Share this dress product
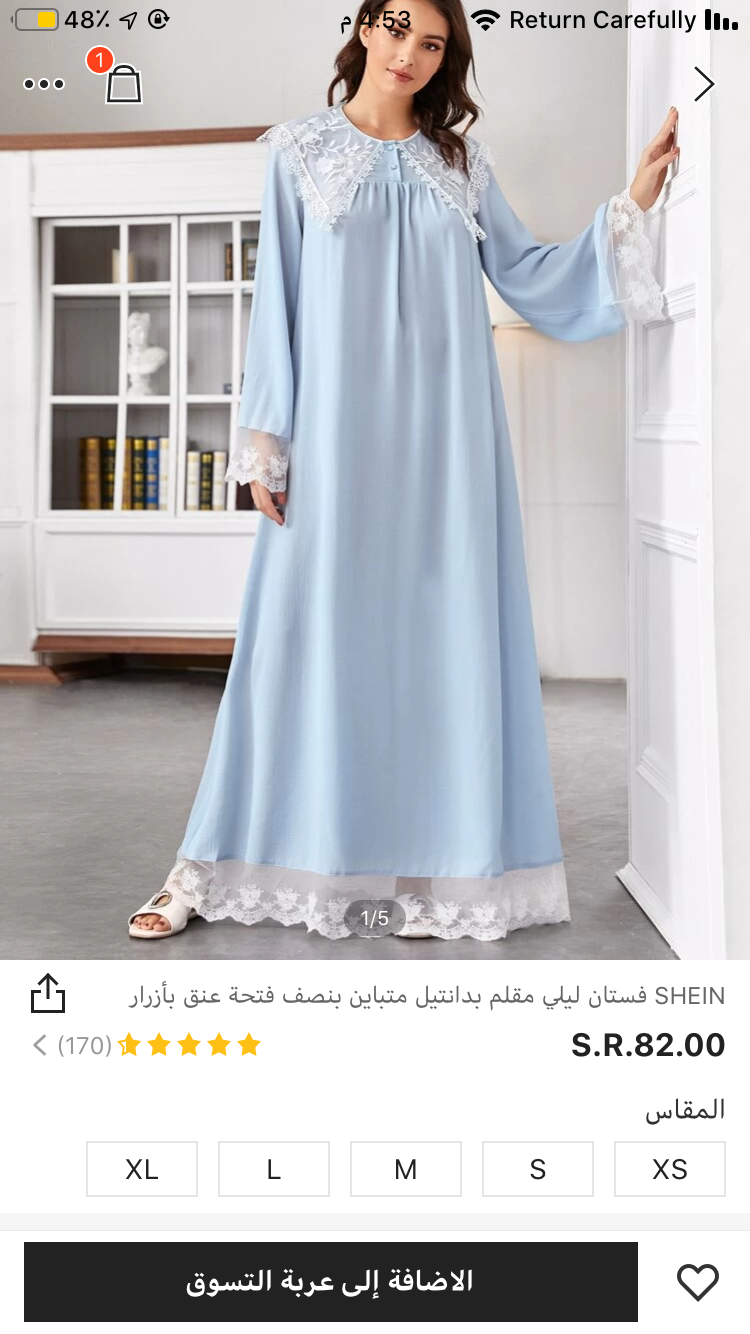 coord(48,995)
